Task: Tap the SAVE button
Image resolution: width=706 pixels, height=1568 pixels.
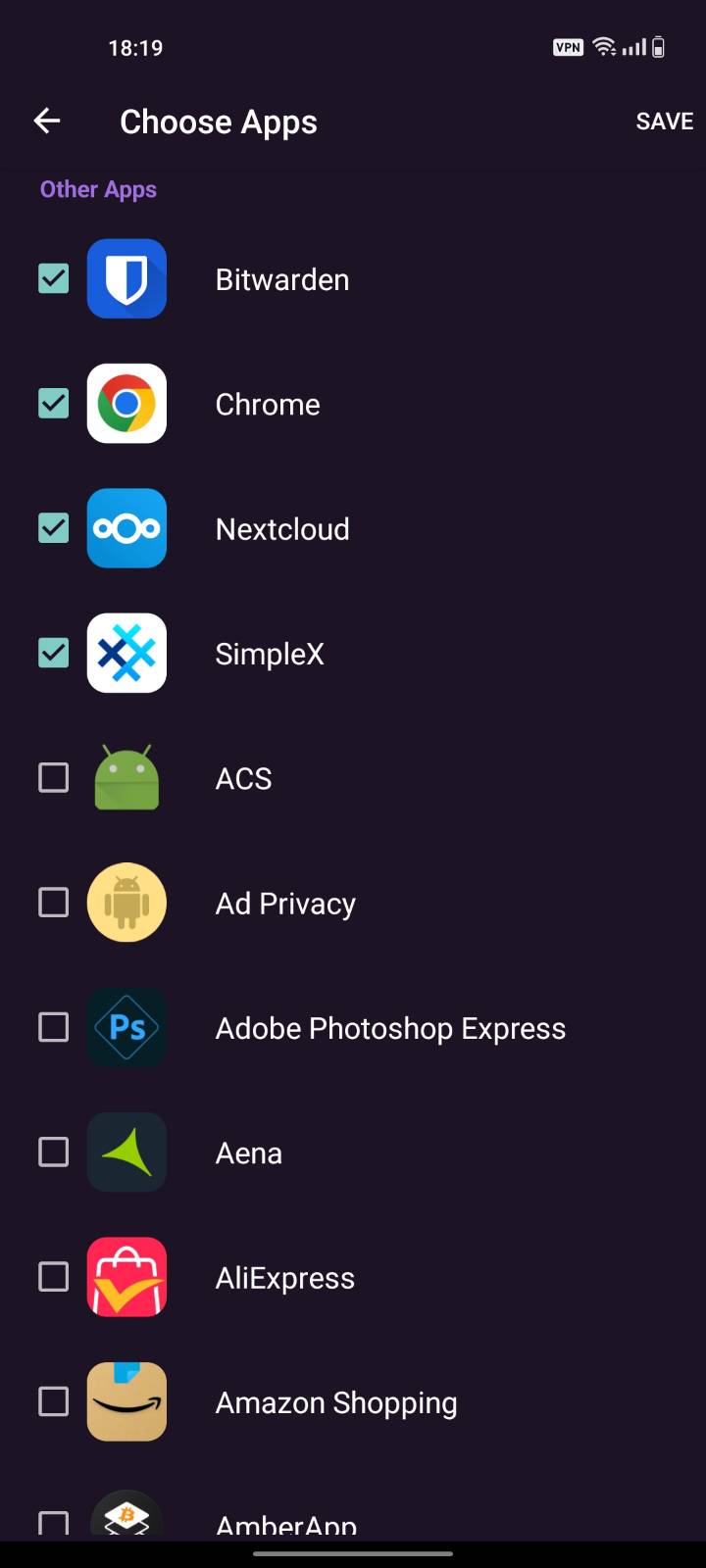Action: tap(664, 121)
